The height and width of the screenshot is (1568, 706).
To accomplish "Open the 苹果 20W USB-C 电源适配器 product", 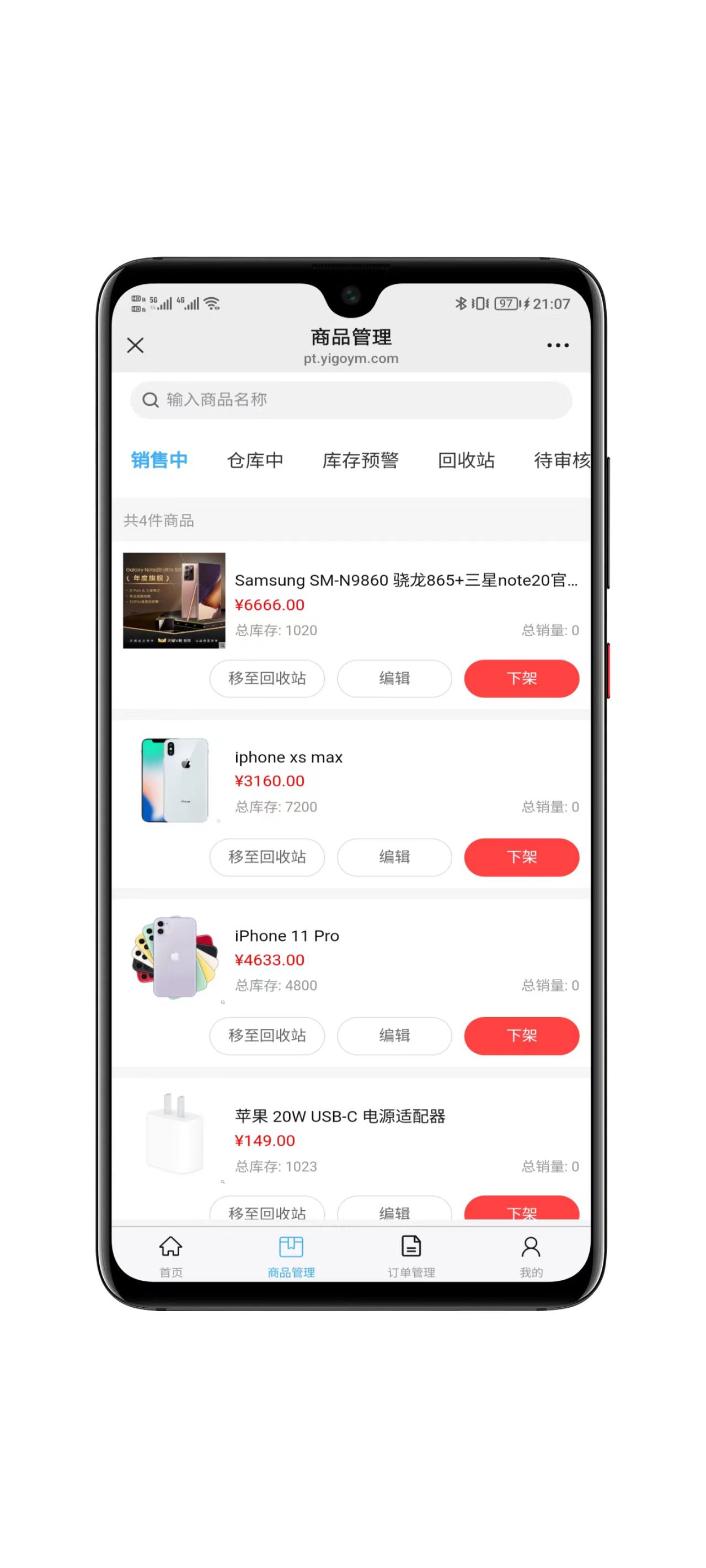I will [x=340, y=1116].
